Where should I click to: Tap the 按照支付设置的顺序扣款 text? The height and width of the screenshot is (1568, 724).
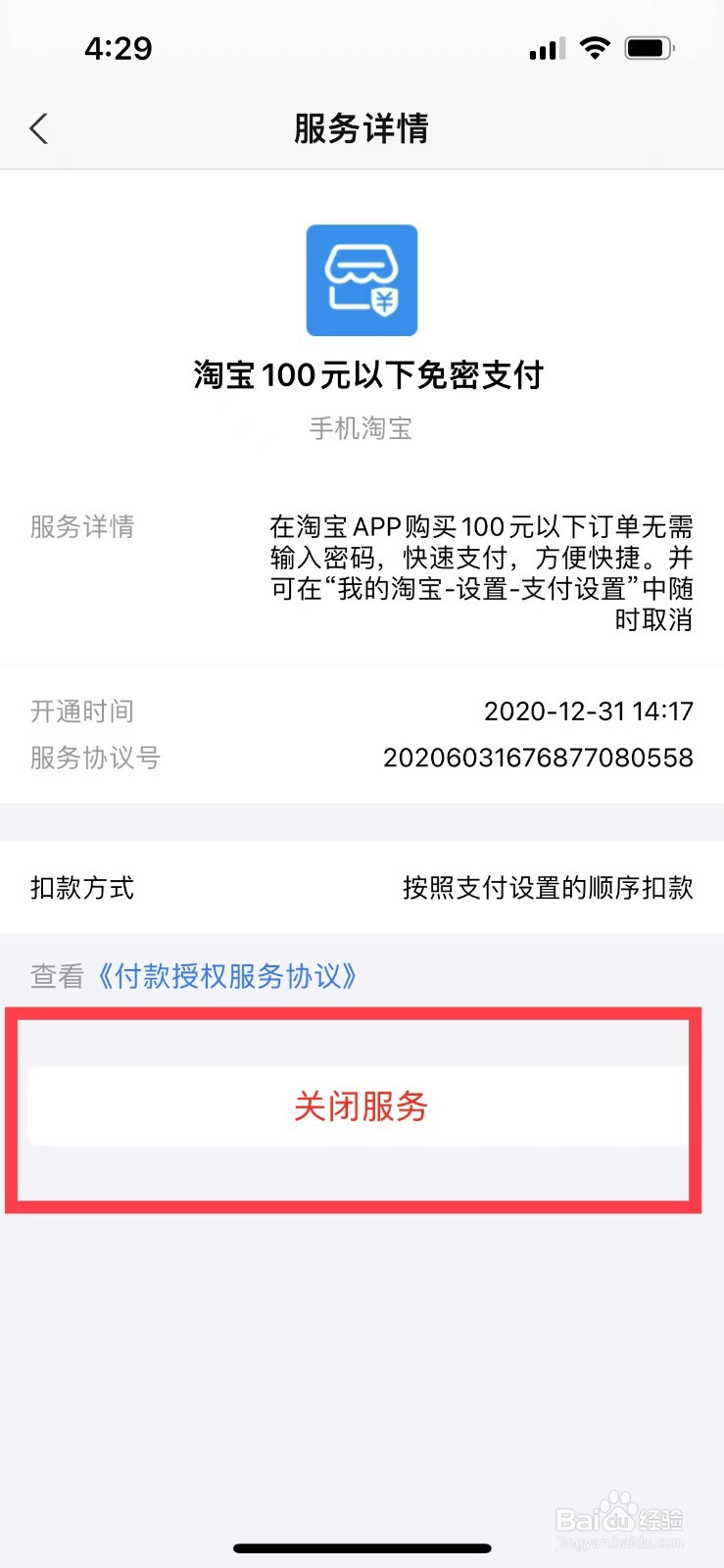click(x=551, y=889)
